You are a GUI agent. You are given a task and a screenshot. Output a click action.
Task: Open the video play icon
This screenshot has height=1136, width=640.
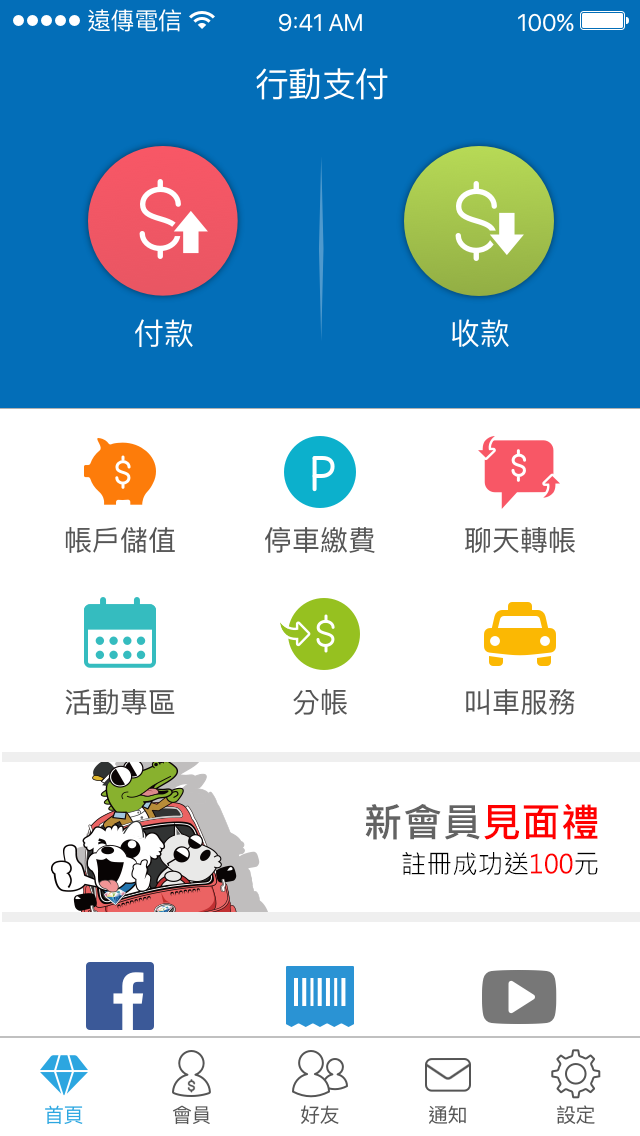519,996
